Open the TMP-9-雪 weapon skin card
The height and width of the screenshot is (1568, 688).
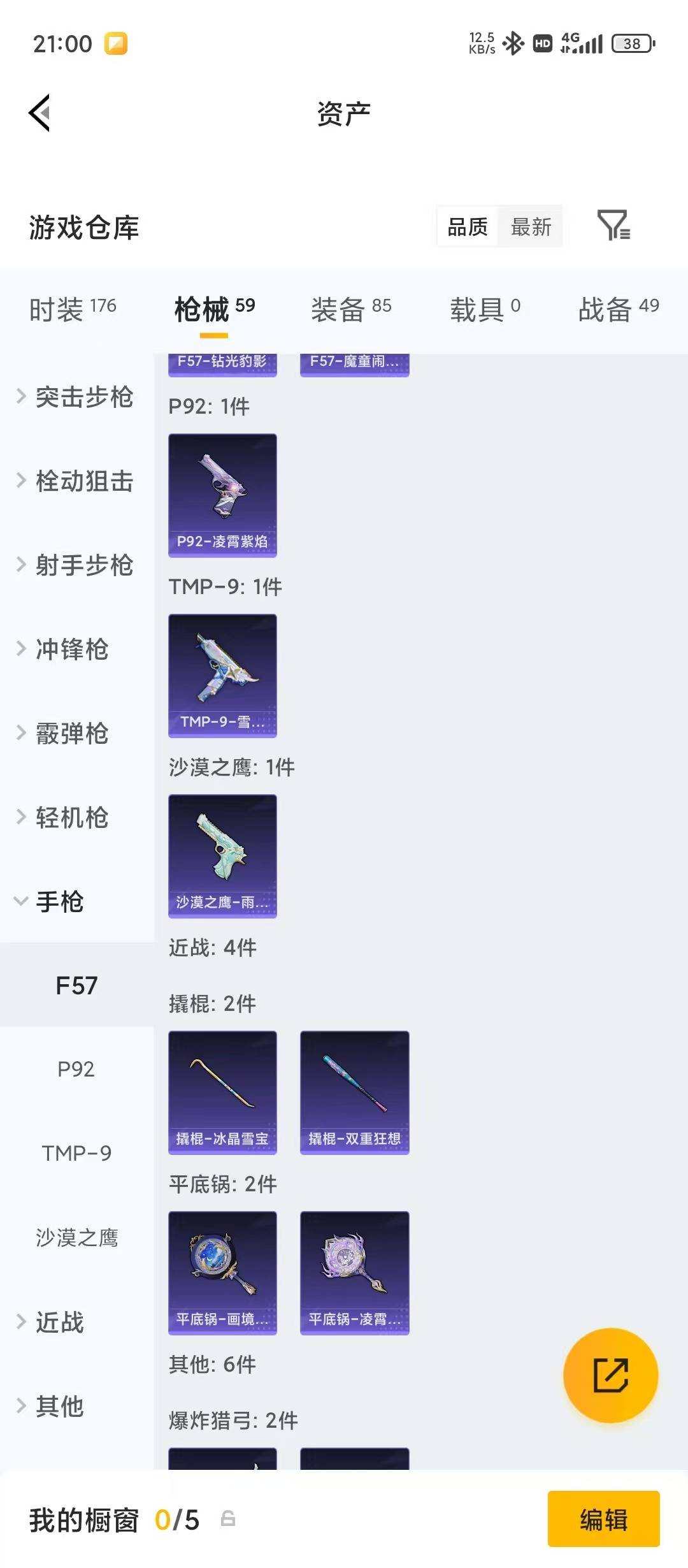(222, 676)
